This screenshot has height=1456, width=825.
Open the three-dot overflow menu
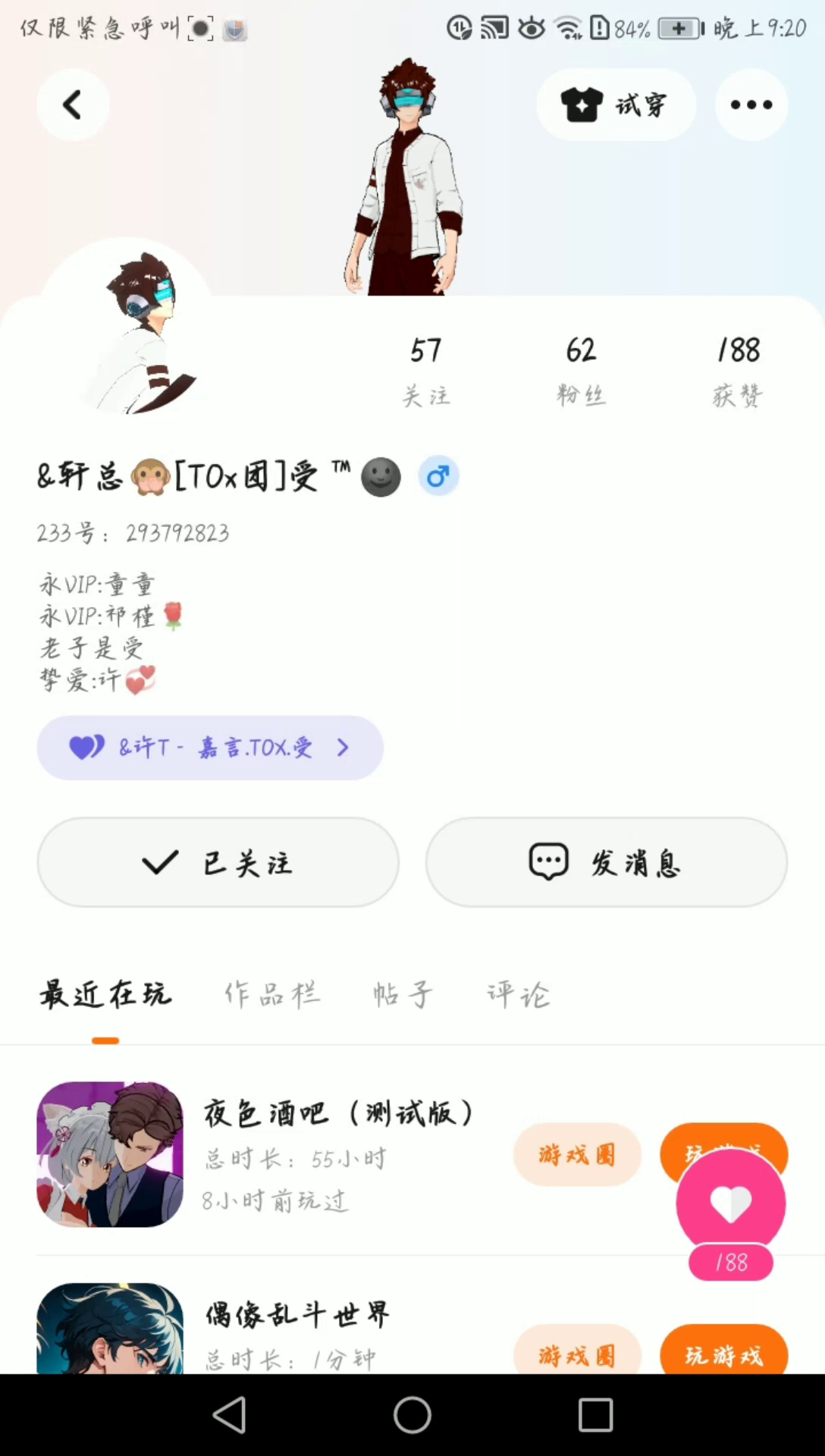coord(751,105)
